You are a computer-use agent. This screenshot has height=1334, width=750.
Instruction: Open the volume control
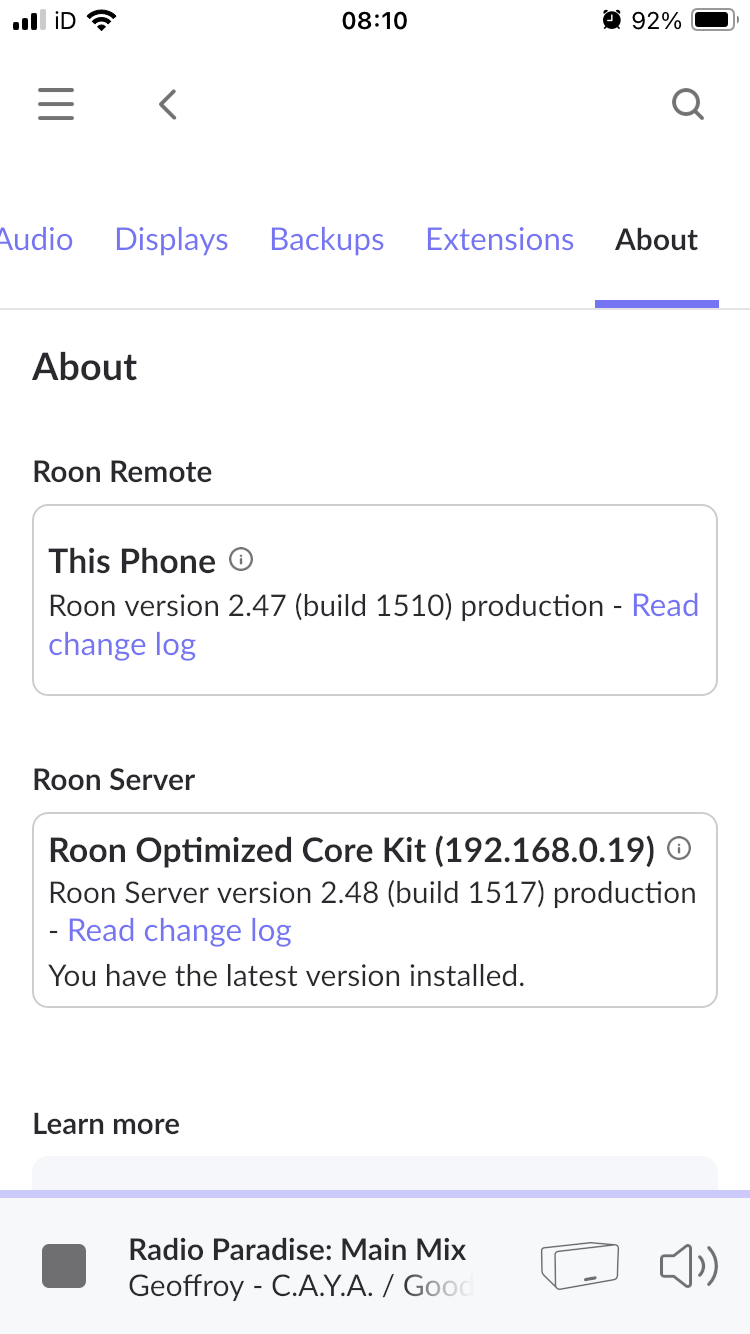tap(689, 1266)
